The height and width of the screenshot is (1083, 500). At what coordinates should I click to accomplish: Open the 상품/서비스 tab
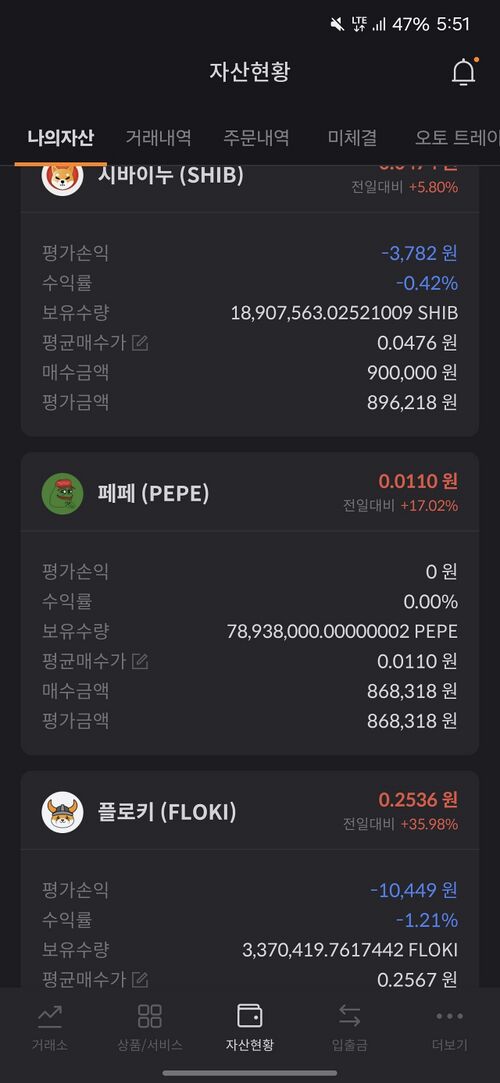click(150, 1027)
